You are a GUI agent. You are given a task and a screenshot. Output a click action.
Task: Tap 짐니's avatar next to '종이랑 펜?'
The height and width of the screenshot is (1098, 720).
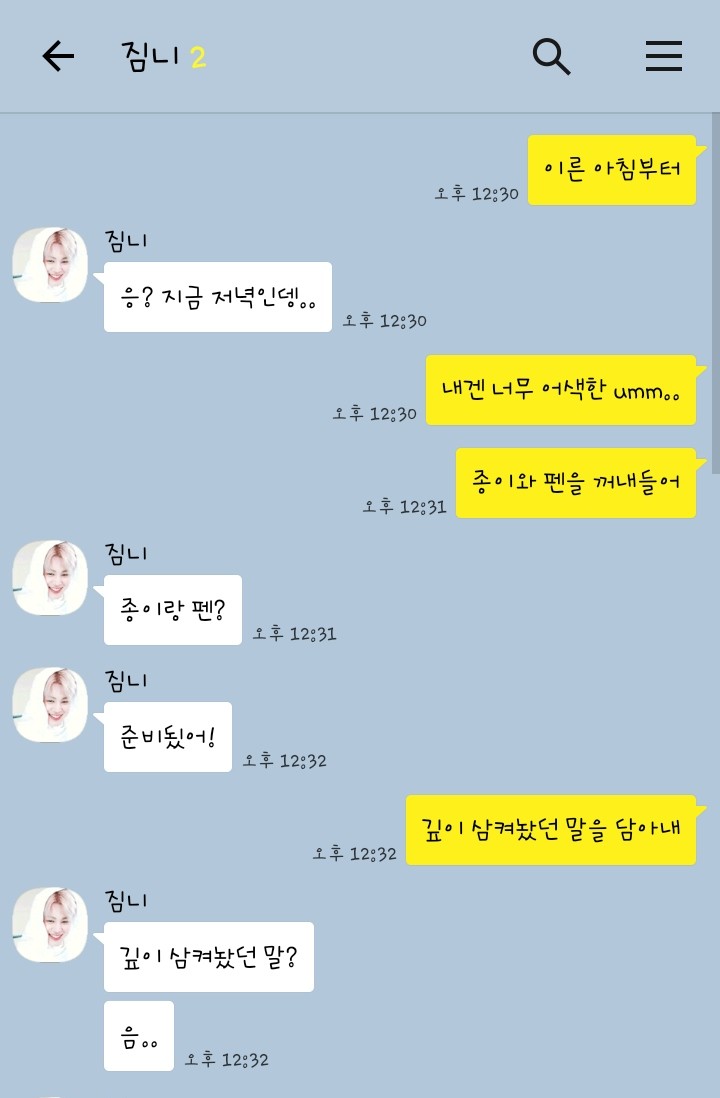click(x=50, y=578)
